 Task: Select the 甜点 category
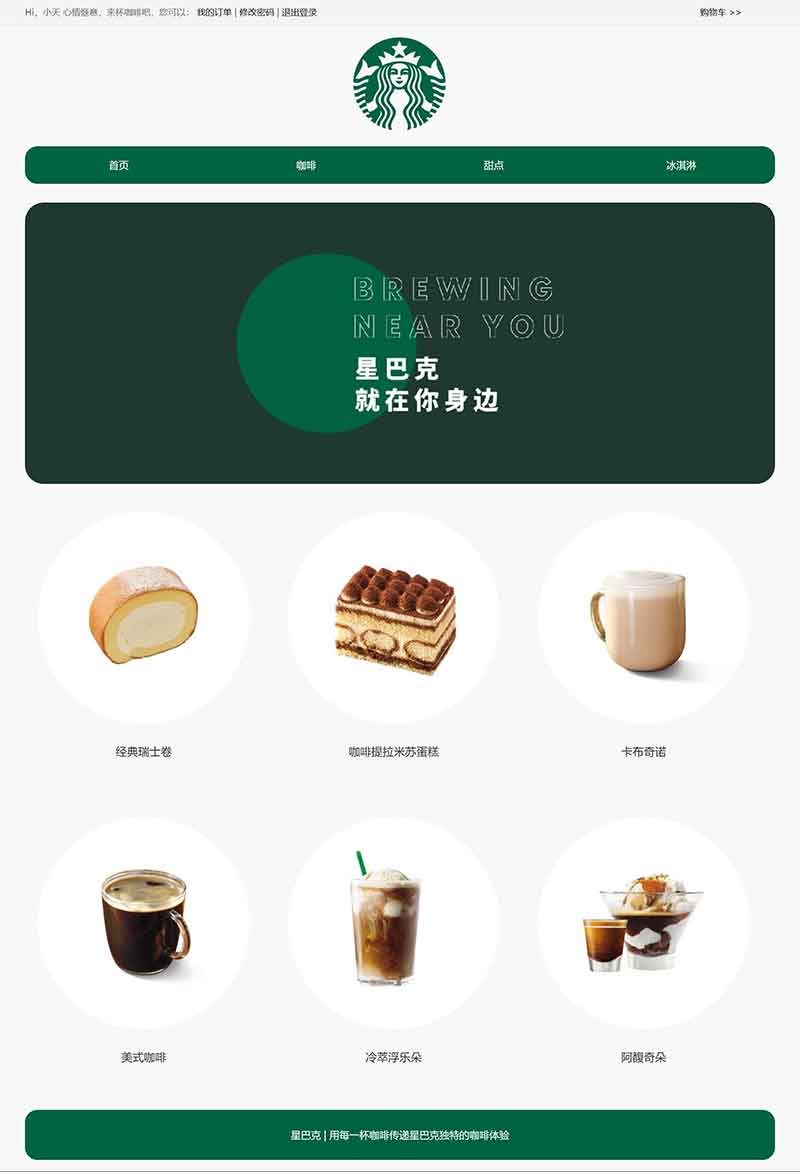(x=494, y=165)
